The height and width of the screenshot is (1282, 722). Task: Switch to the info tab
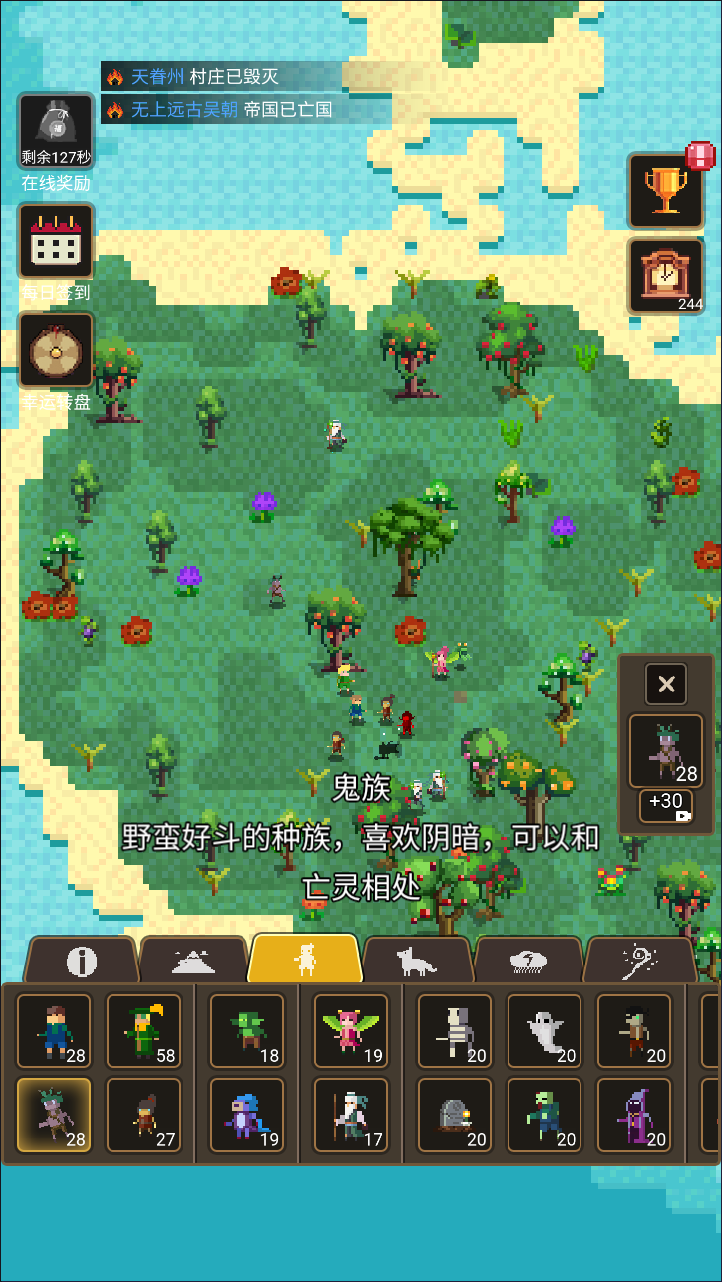(82, 961)
